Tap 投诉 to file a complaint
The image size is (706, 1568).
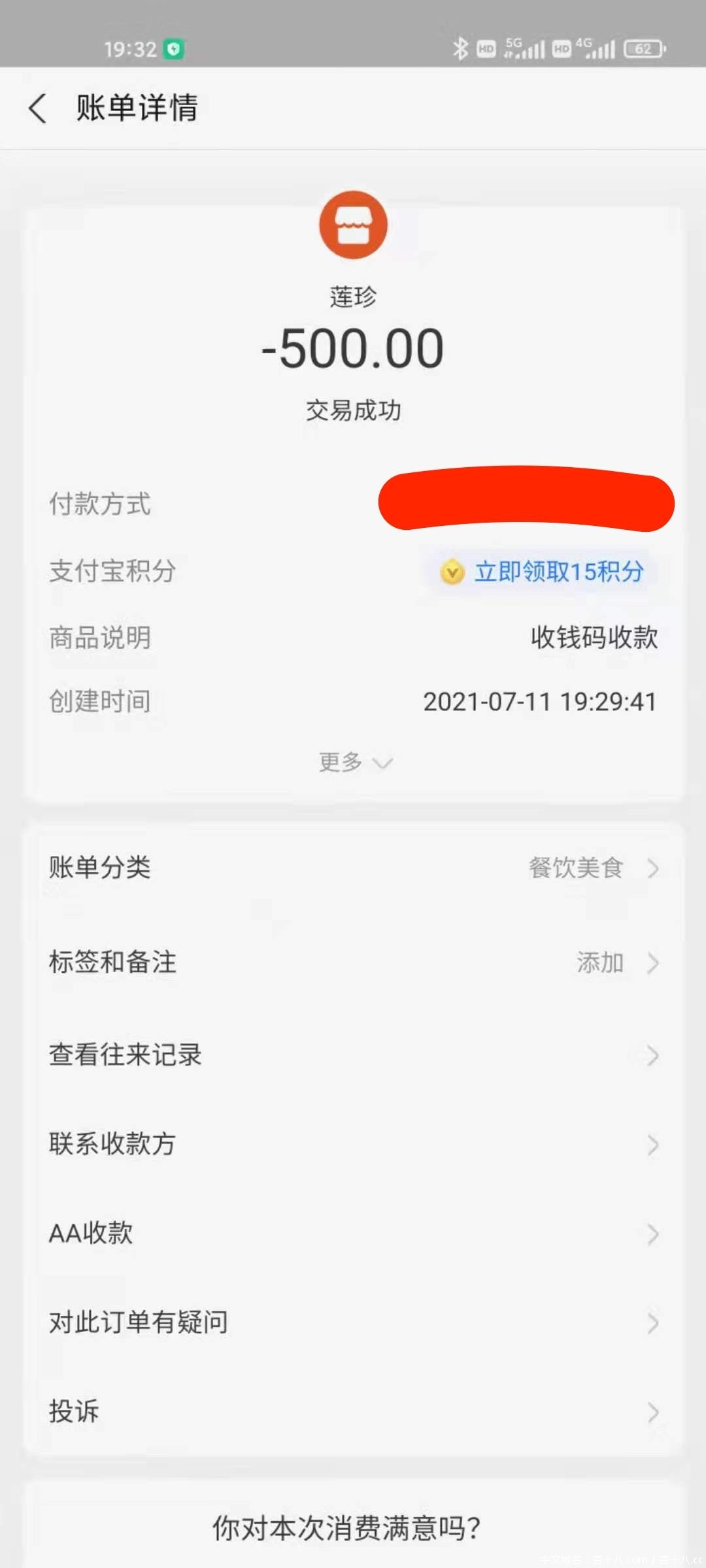353,1412
